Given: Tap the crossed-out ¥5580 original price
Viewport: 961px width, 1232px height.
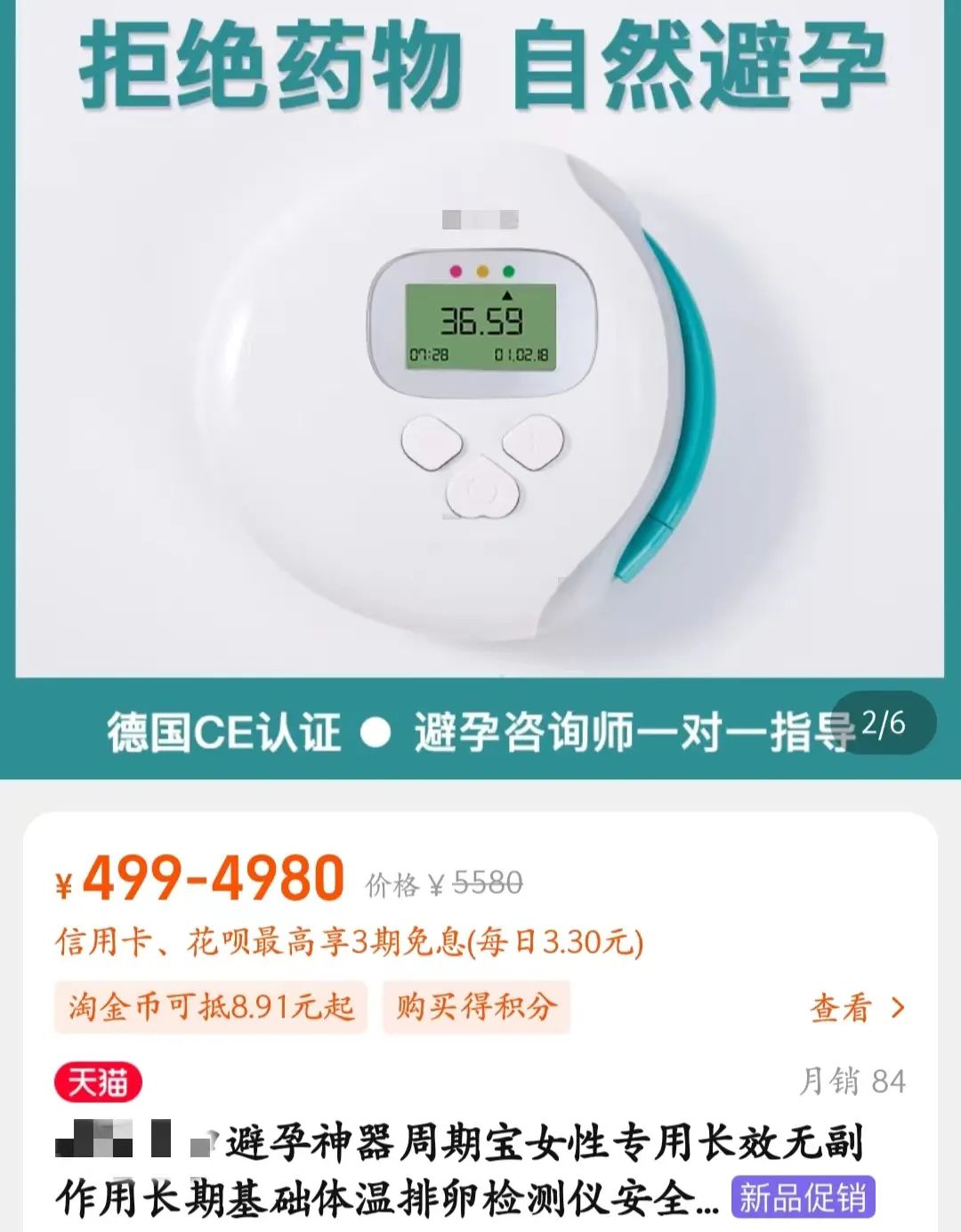Looking at the screenshot, I should (485, 882).
